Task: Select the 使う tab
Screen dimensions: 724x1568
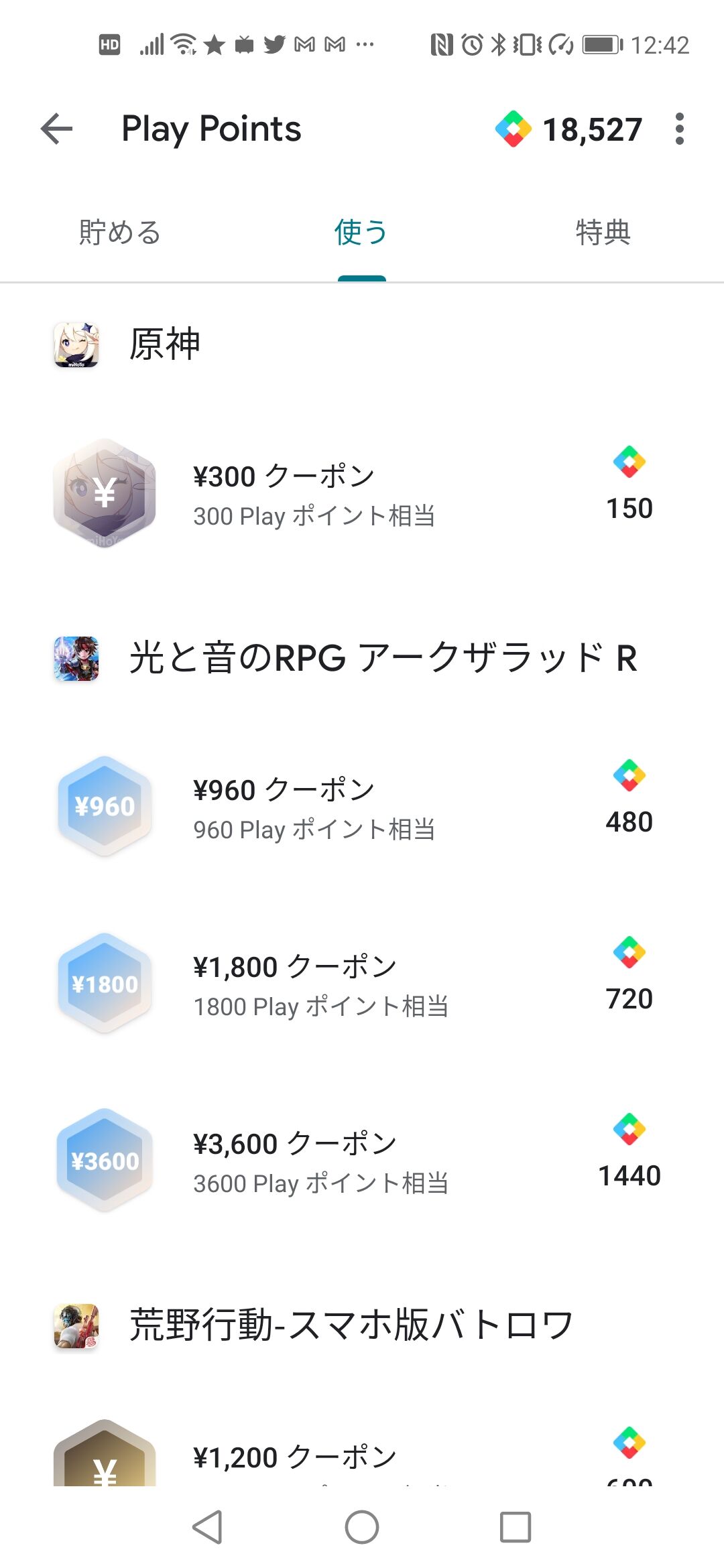Action: (x=361, y=233)
